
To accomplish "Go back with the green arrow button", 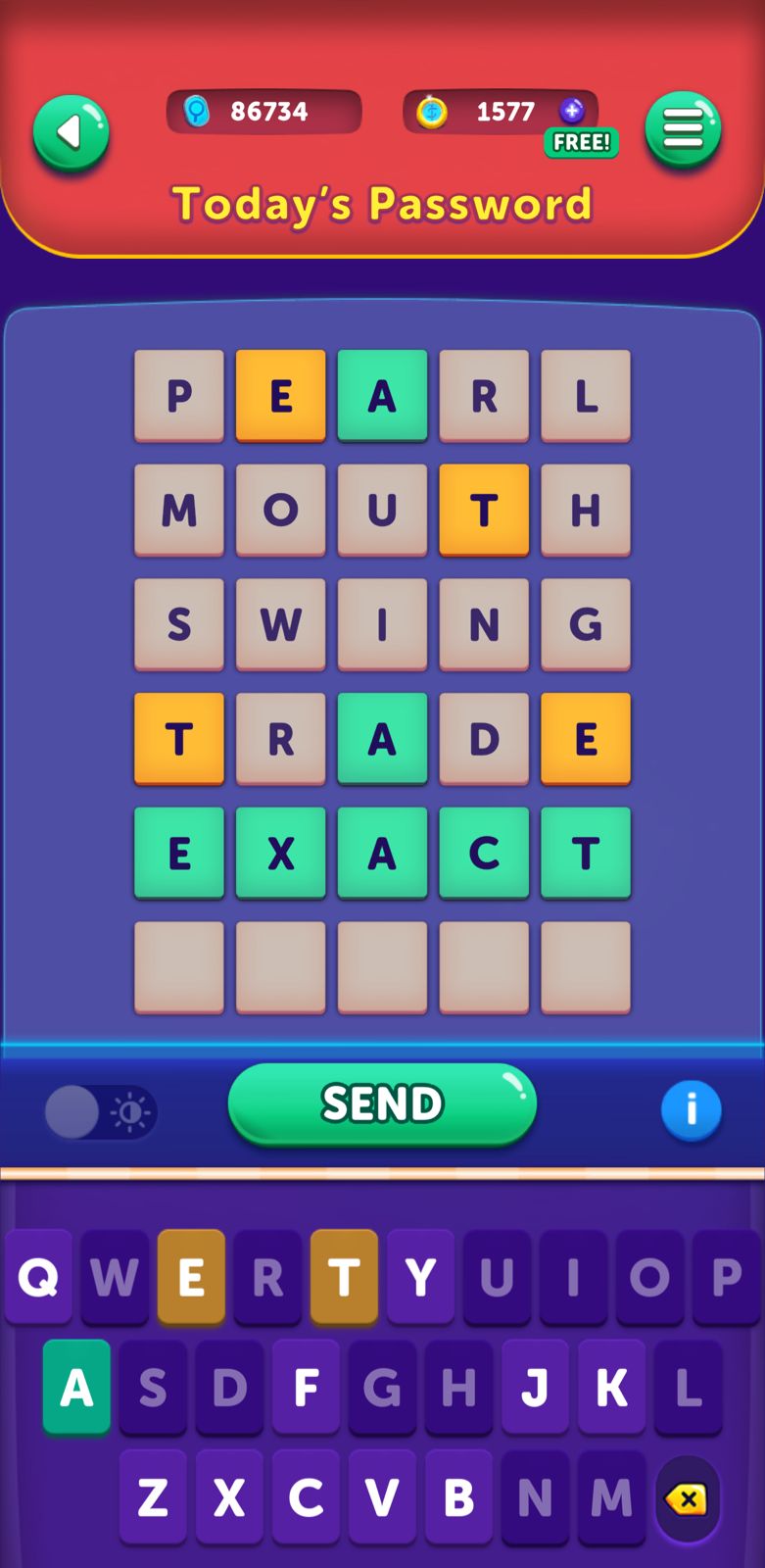I will click(x=71, y=132).
